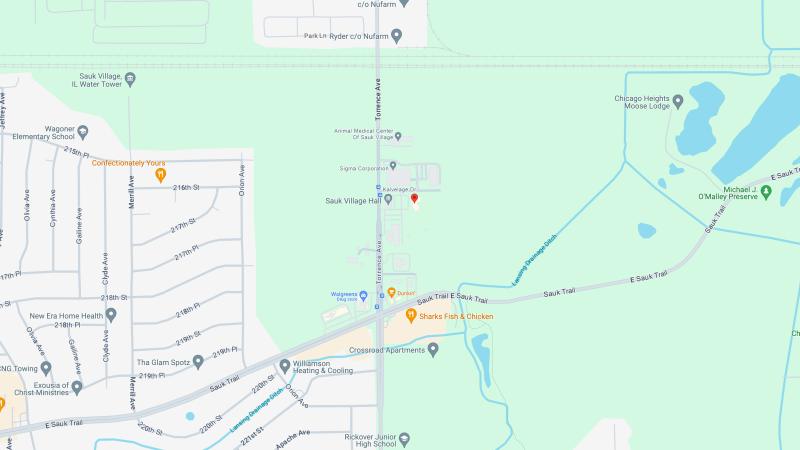Open the Rickover Junior High School marker

(405, 438)
